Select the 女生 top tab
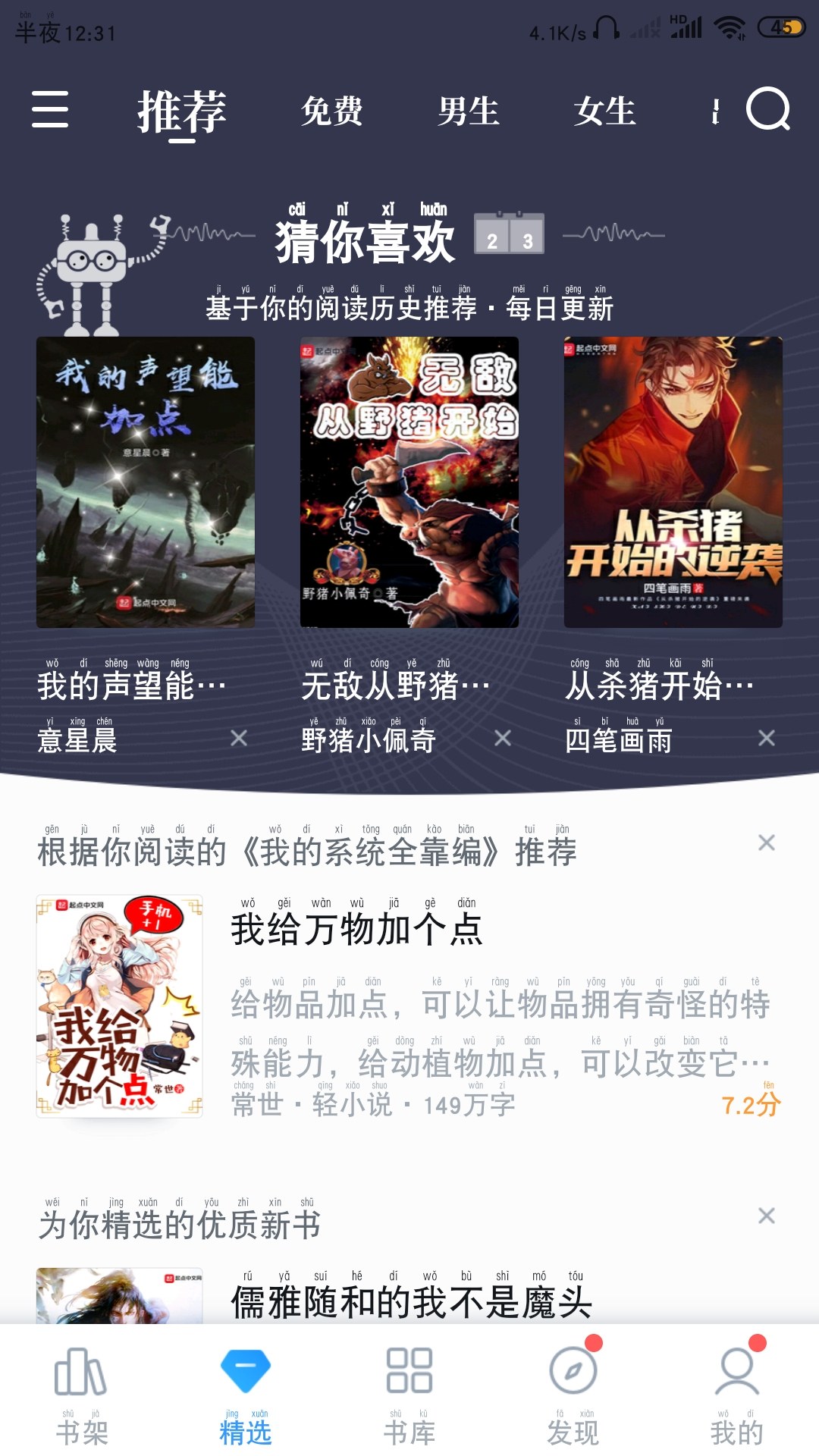Viewport: 819px width, 1456px height. point(604,111)
